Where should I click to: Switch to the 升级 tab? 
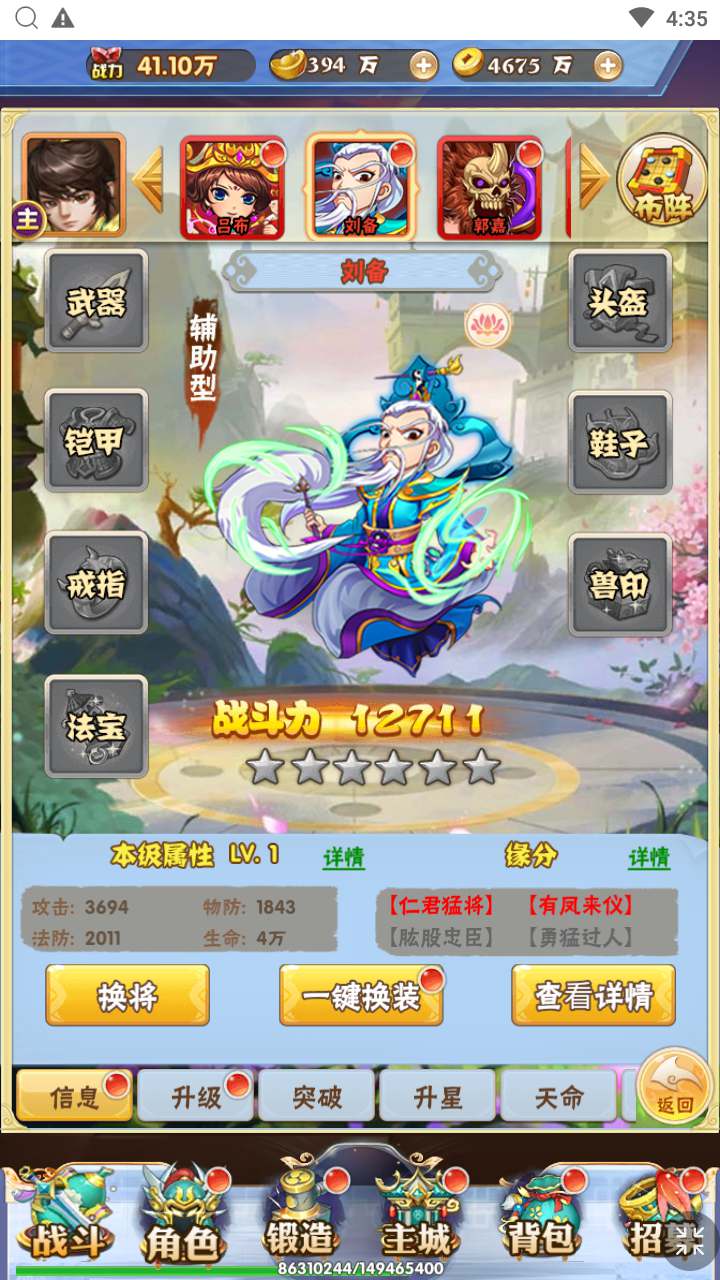[196, 1096]
